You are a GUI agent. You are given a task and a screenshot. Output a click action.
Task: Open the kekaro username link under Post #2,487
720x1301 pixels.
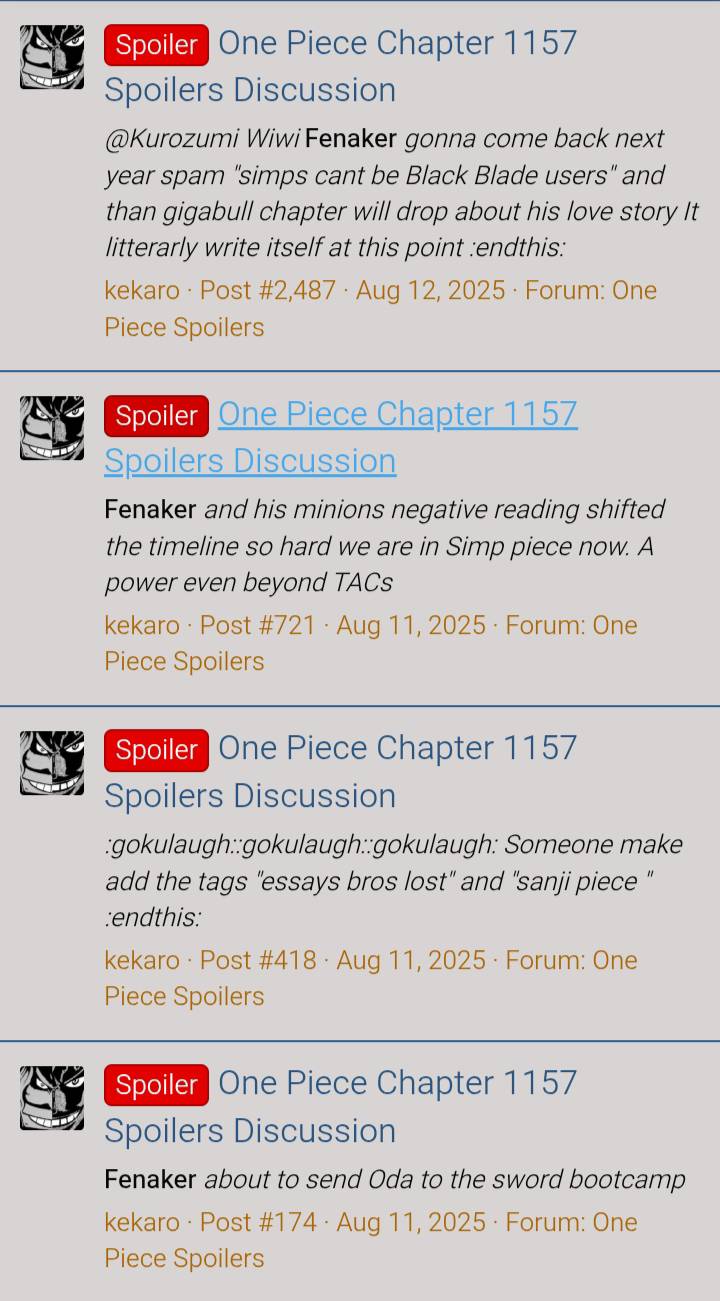click(x=142, y=291)
